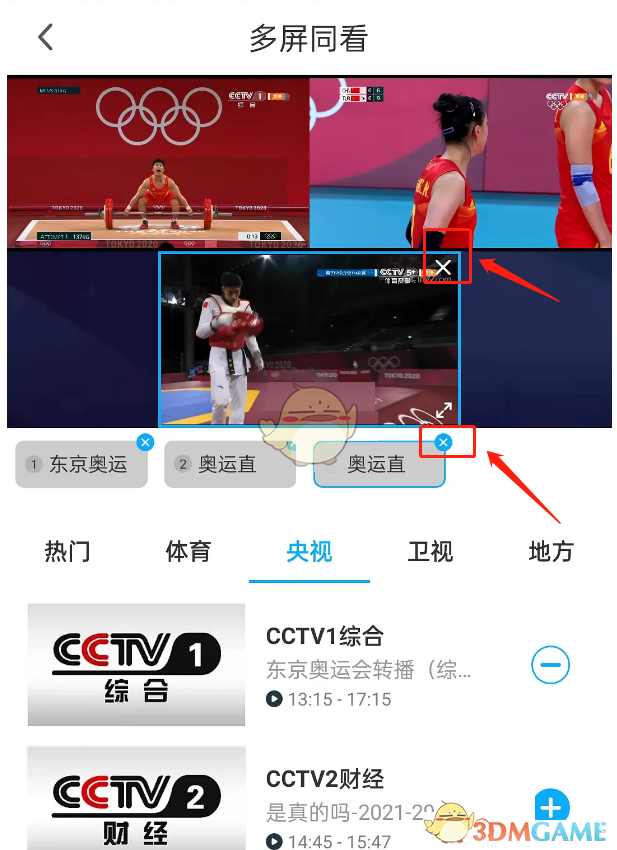This screenshot has height=850, width=617.
Task: Select the 央视 tab
Action: [309, 551]
